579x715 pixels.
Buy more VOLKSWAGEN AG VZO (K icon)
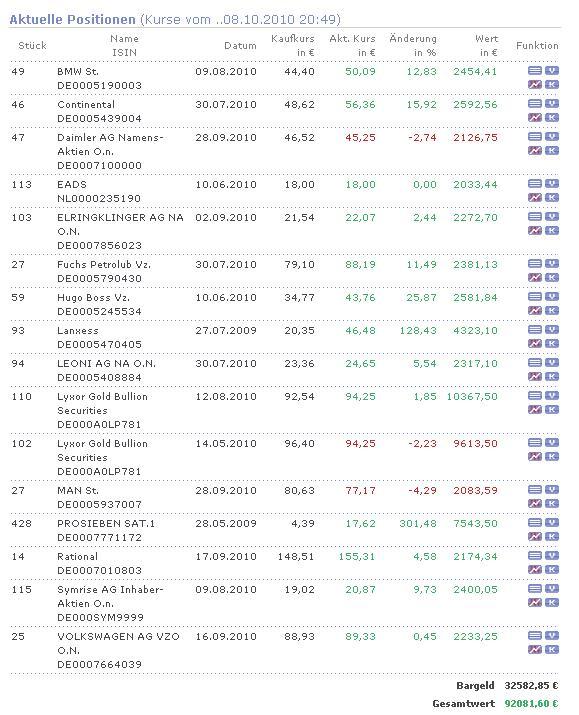point(552,649)
